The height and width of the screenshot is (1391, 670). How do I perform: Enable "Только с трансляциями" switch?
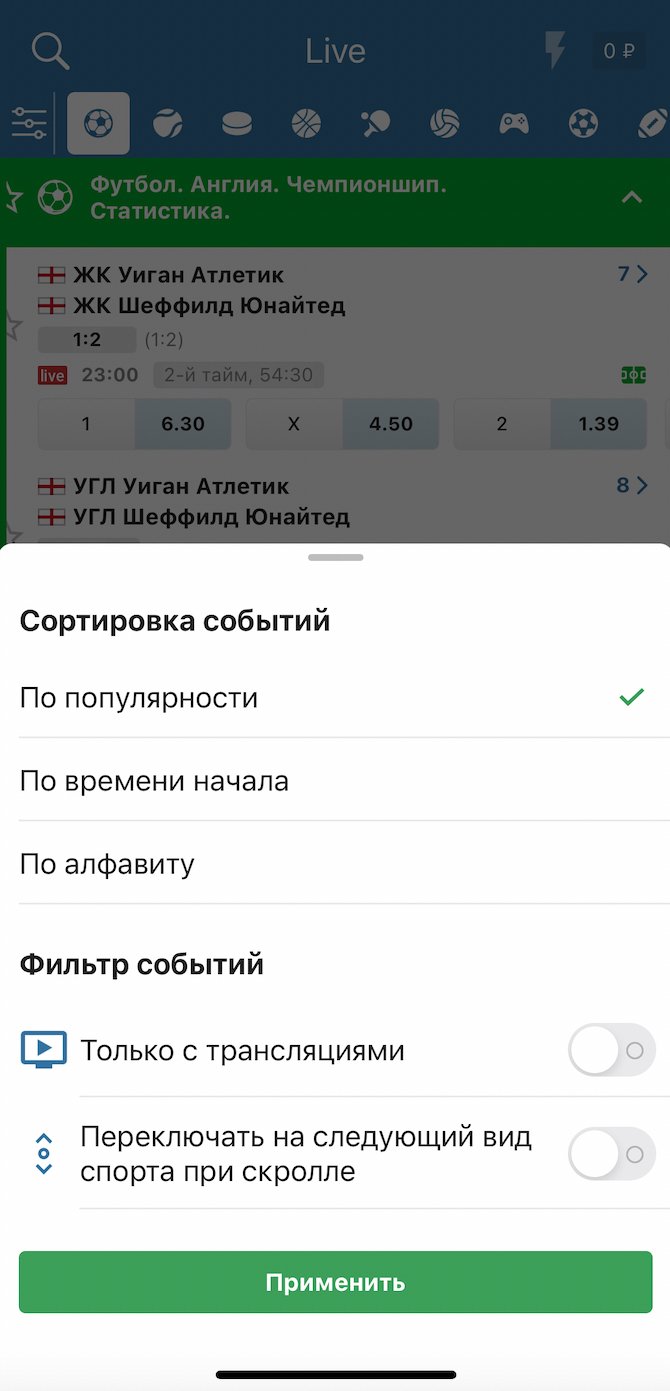pos(611,1050)
